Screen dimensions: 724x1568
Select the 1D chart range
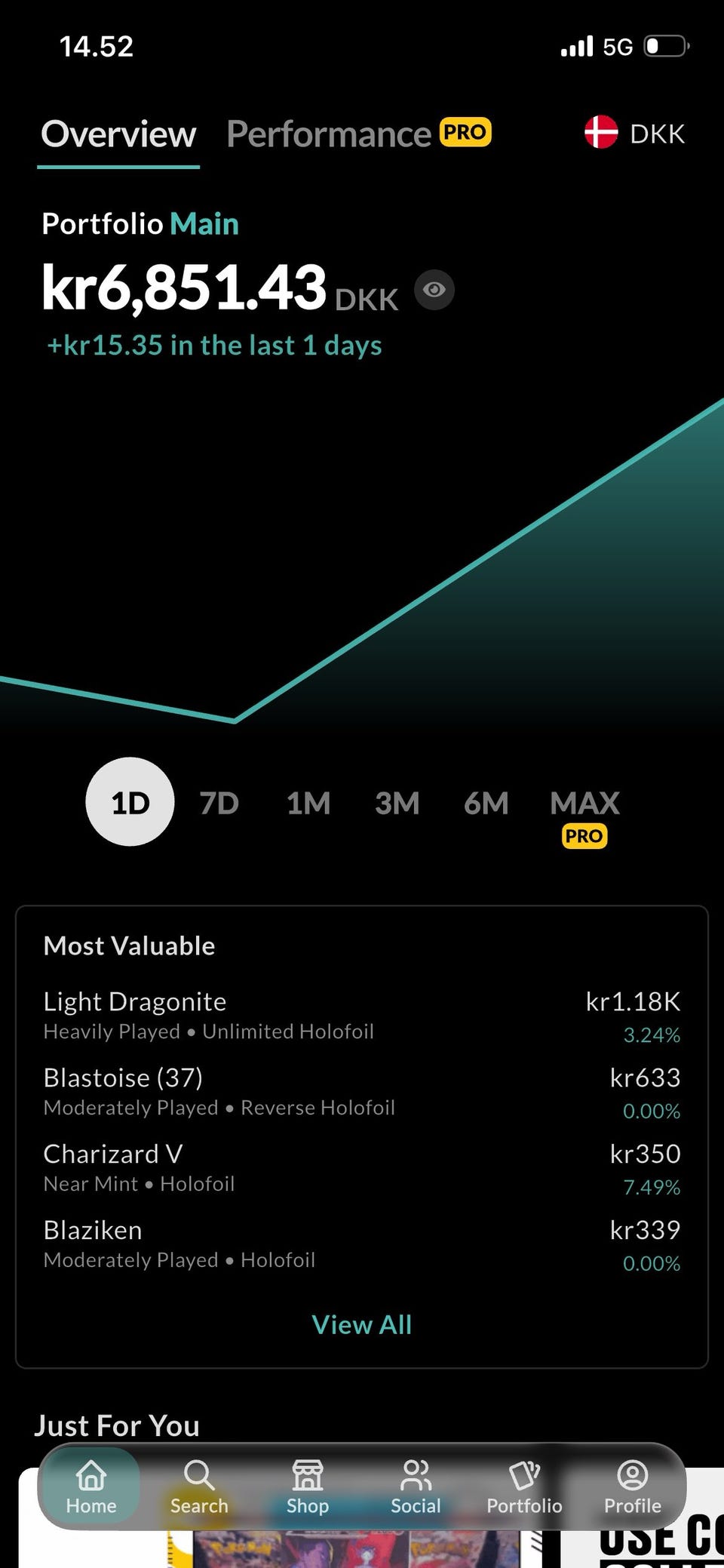click(x=130, y=802)
